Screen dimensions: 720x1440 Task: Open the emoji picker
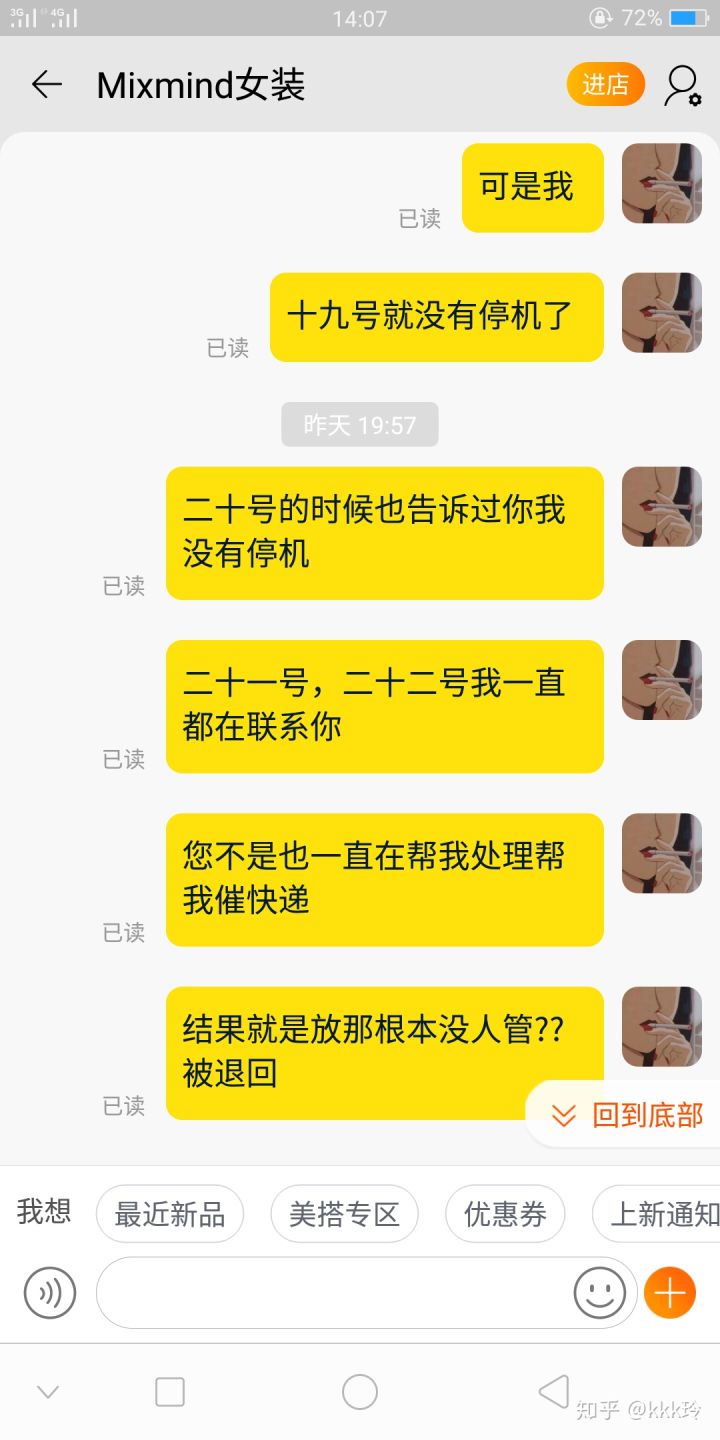pyautogui.click(x=600, y=1293)
